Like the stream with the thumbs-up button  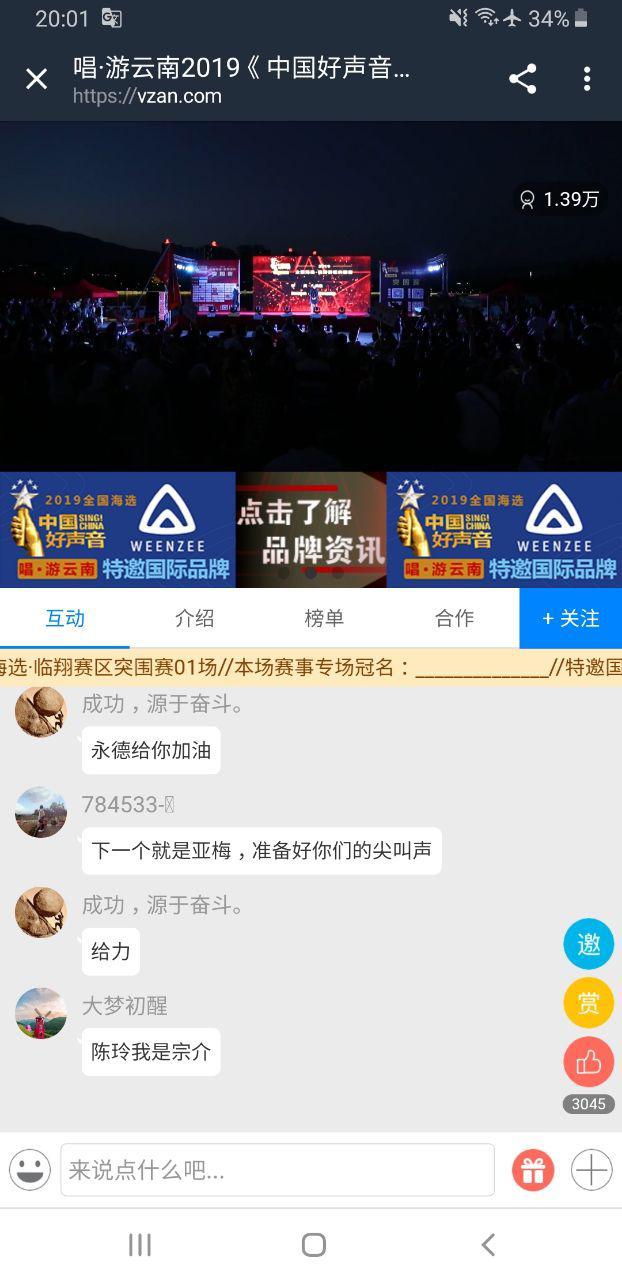(x=588, y=1062)
